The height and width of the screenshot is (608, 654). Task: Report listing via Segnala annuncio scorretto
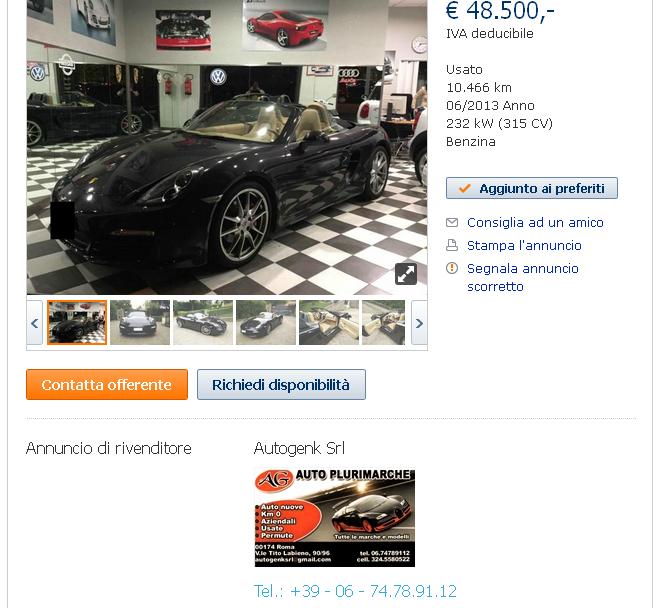click(x=522, y=277)
